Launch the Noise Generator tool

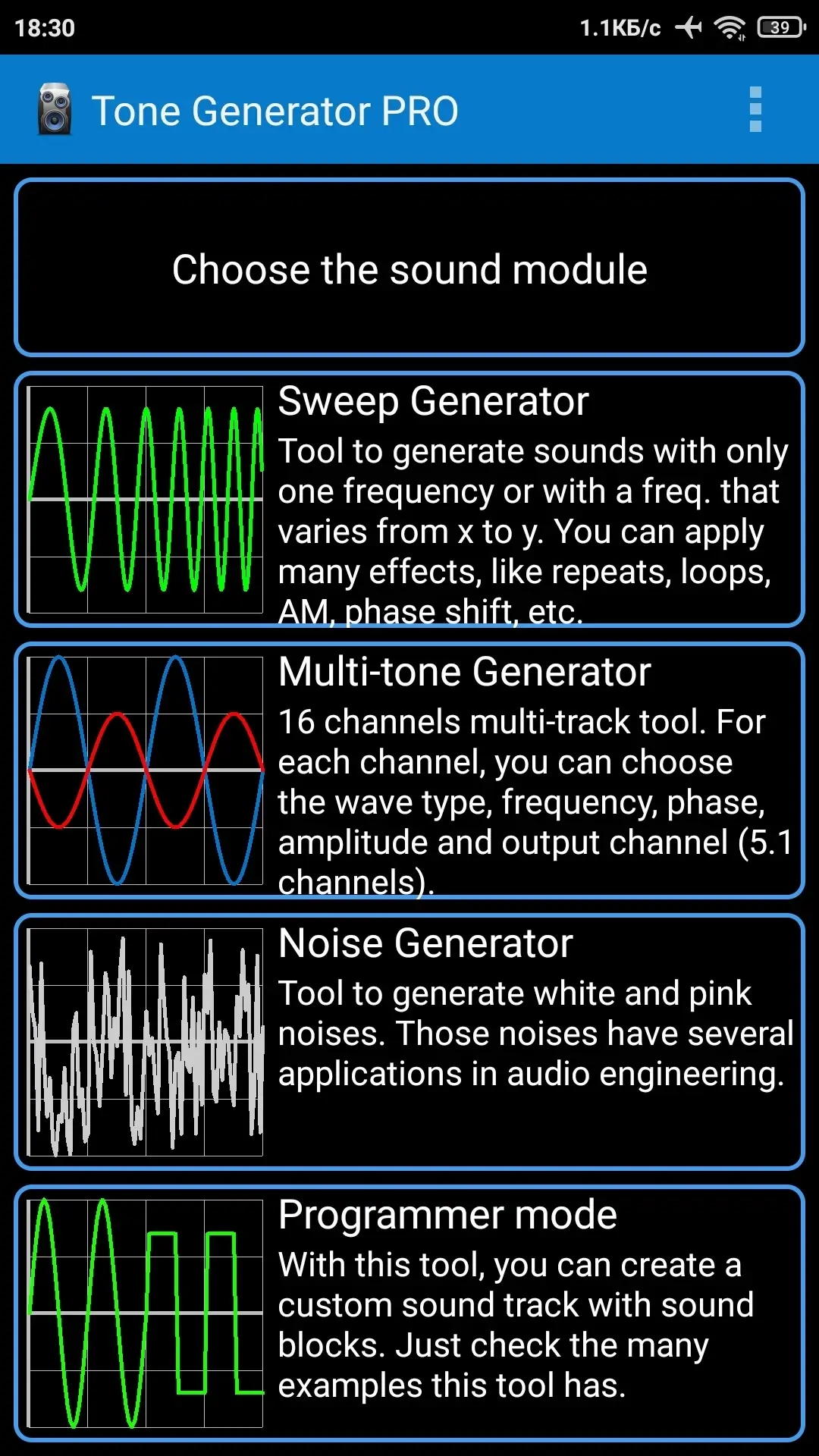point(409,1042)
